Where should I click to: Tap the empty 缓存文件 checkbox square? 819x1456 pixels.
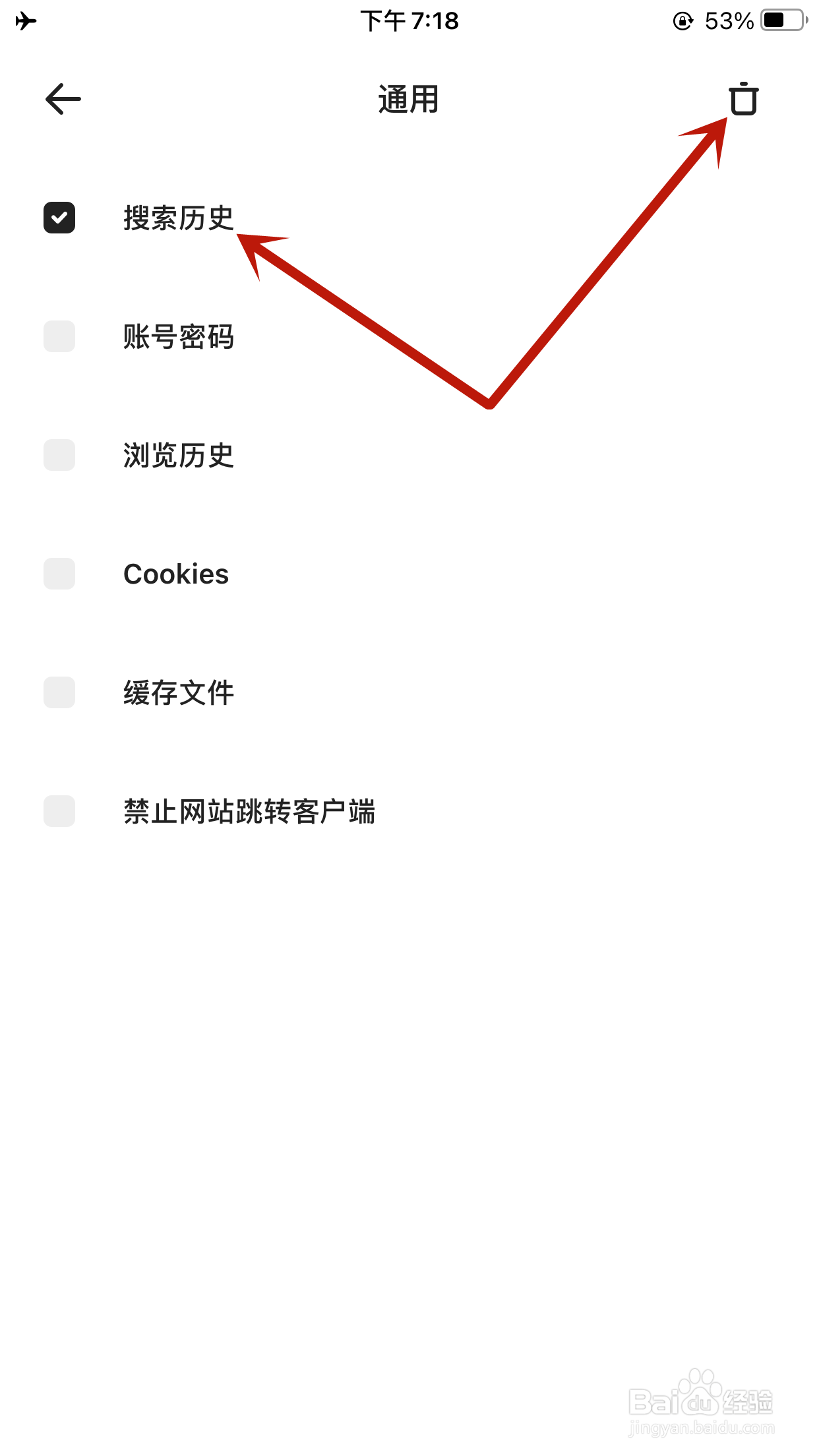click(x=59, y=692)
